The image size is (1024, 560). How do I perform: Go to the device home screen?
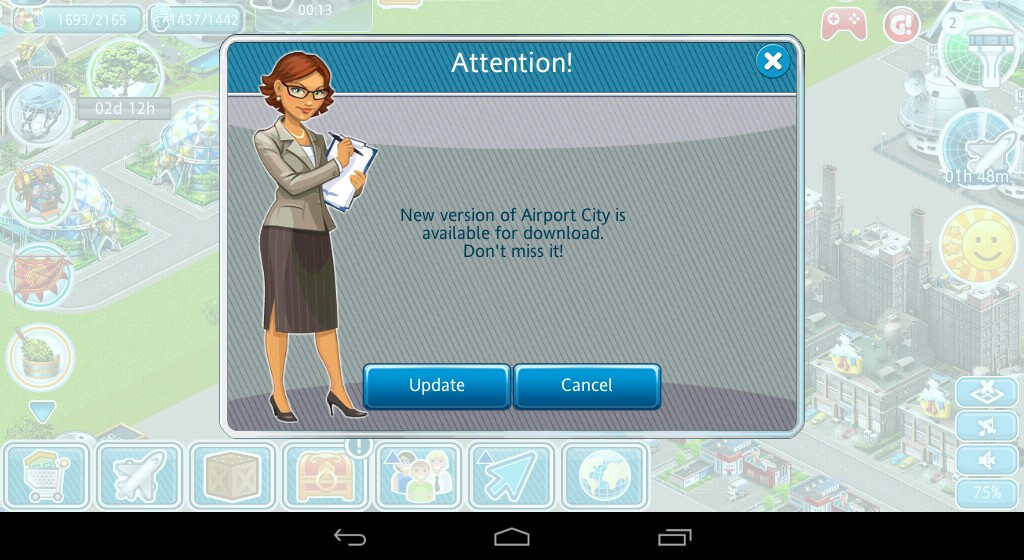tap(512, 537)
